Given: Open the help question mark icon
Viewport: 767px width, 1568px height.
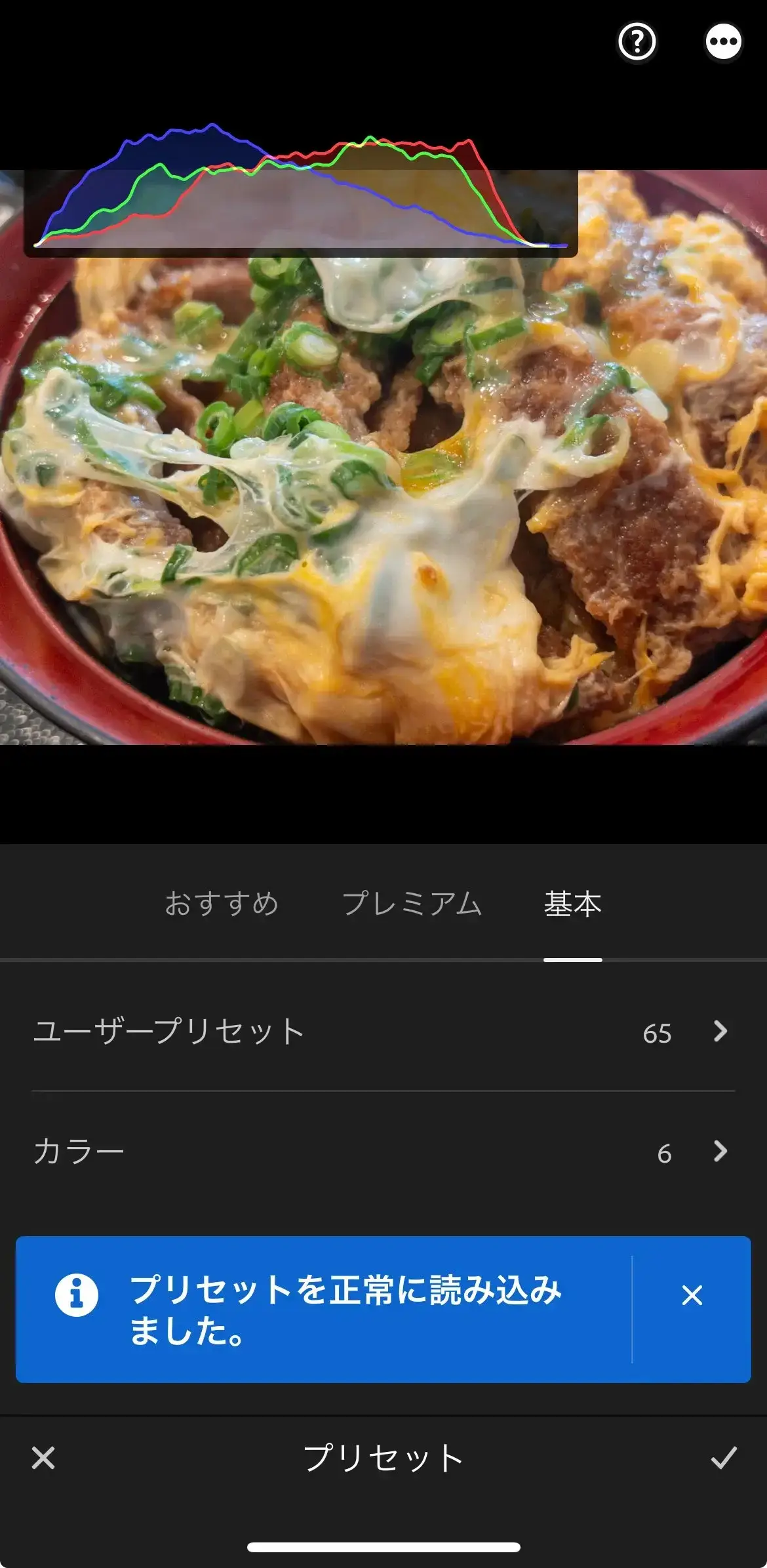Looking at the screenshot, I should (637, 43).
